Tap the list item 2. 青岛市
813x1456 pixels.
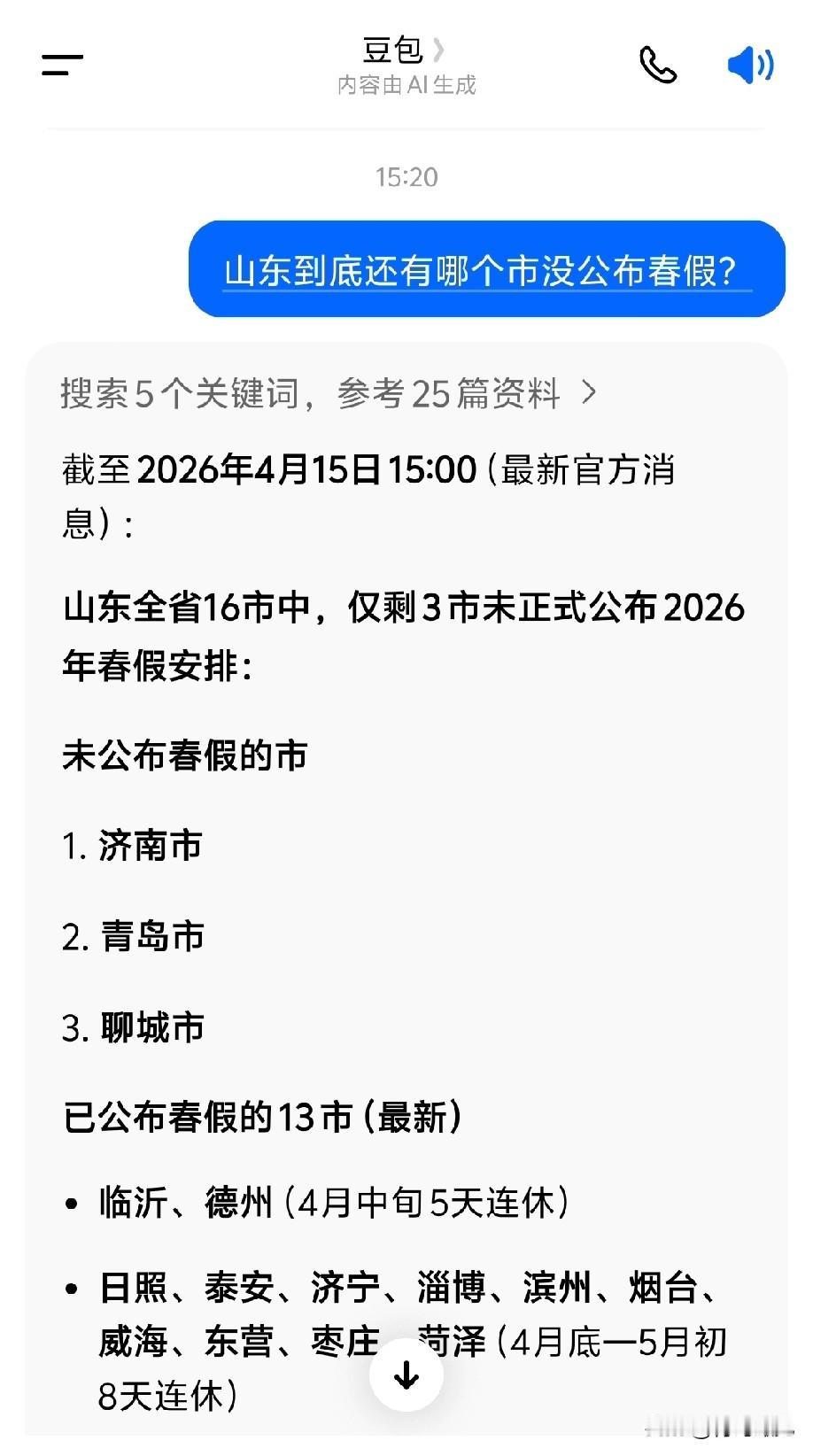[135, 937]
